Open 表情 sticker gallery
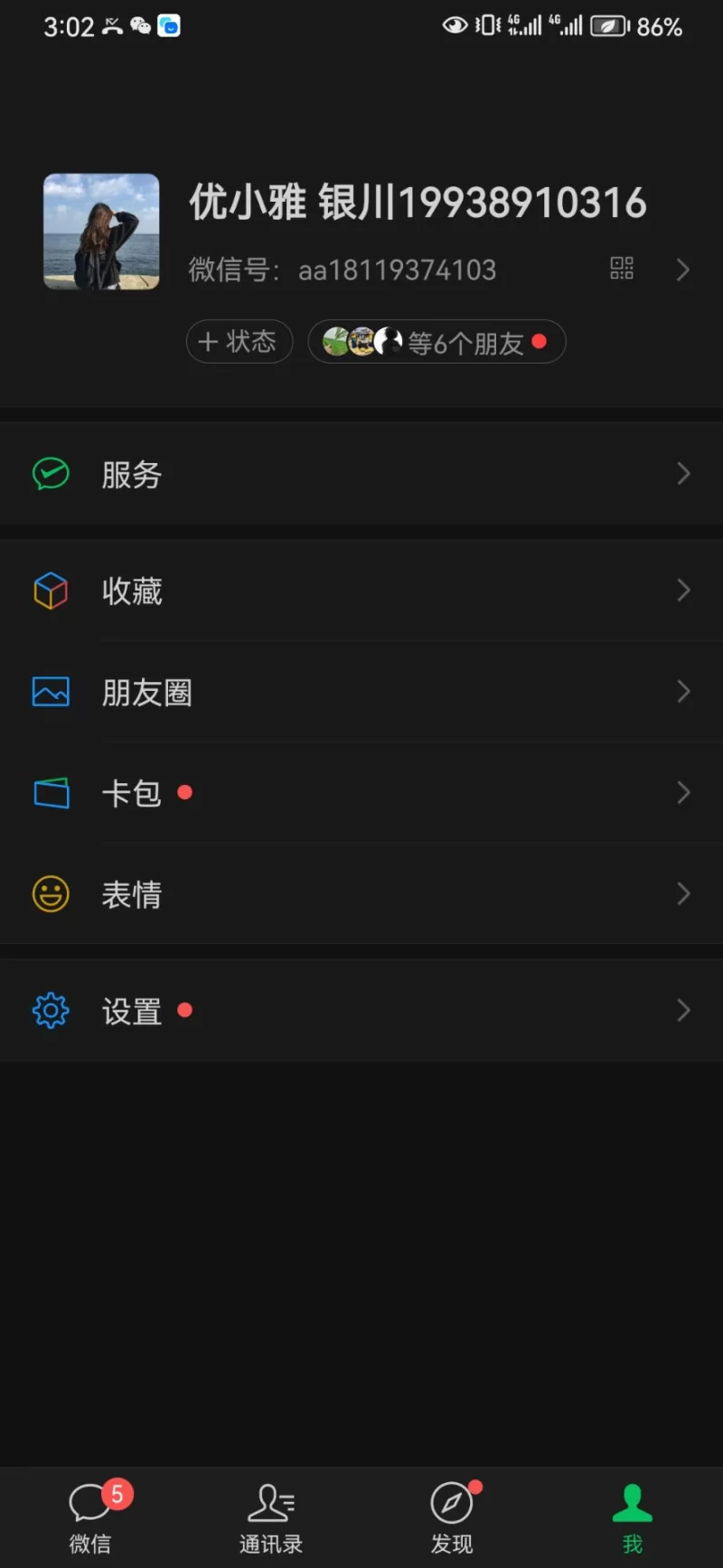The image size is (723, 1568). click(x=361, y=894)
